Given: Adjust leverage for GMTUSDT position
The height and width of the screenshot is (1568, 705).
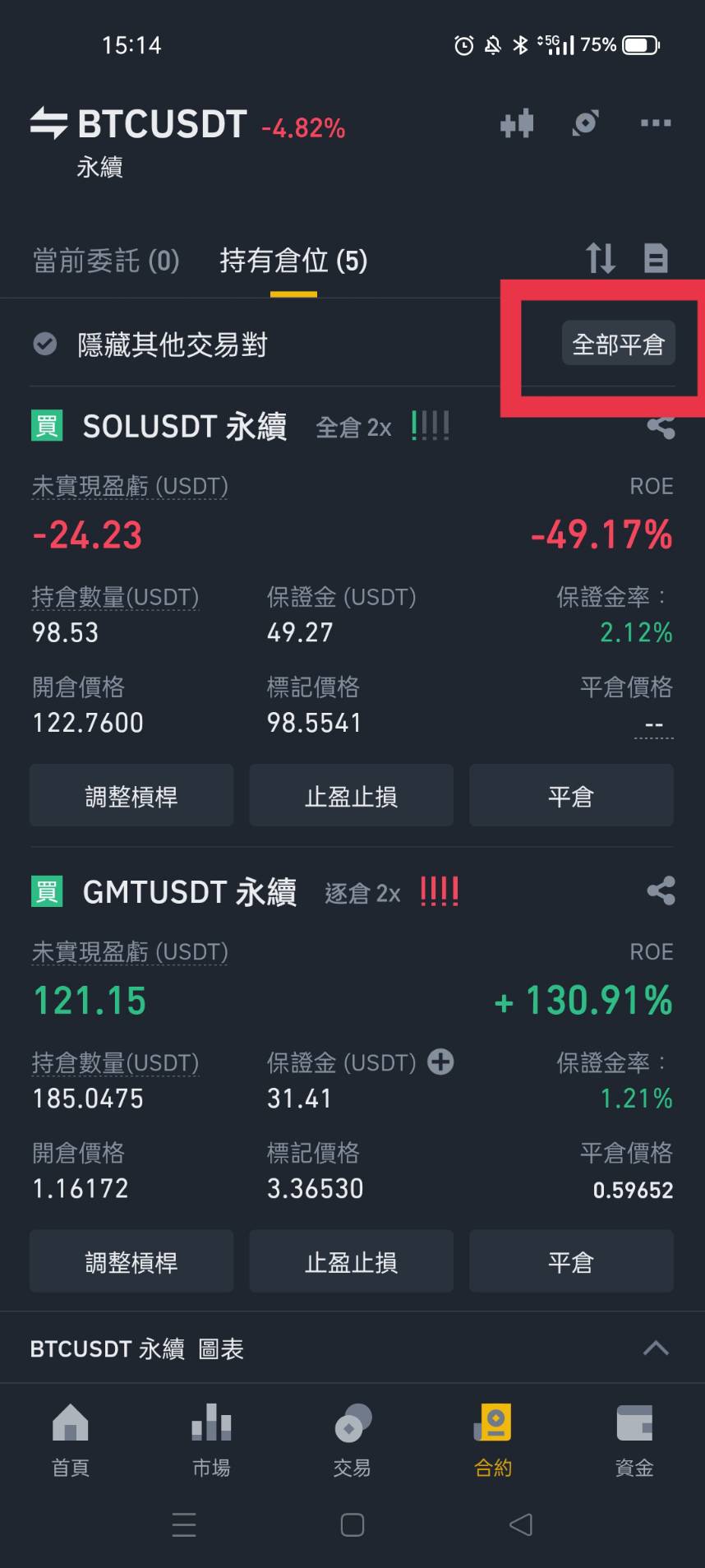Looking at the screenshot, I should 131,1261.
